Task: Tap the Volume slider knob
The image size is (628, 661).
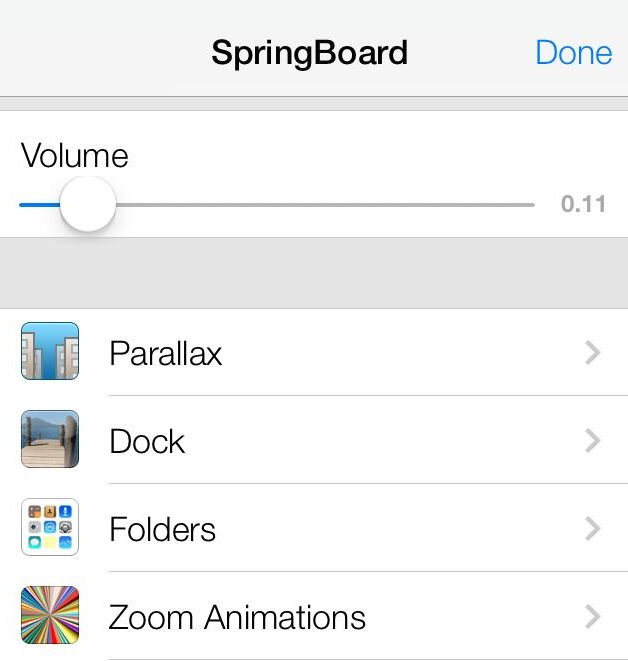Action: click(88, 204)
